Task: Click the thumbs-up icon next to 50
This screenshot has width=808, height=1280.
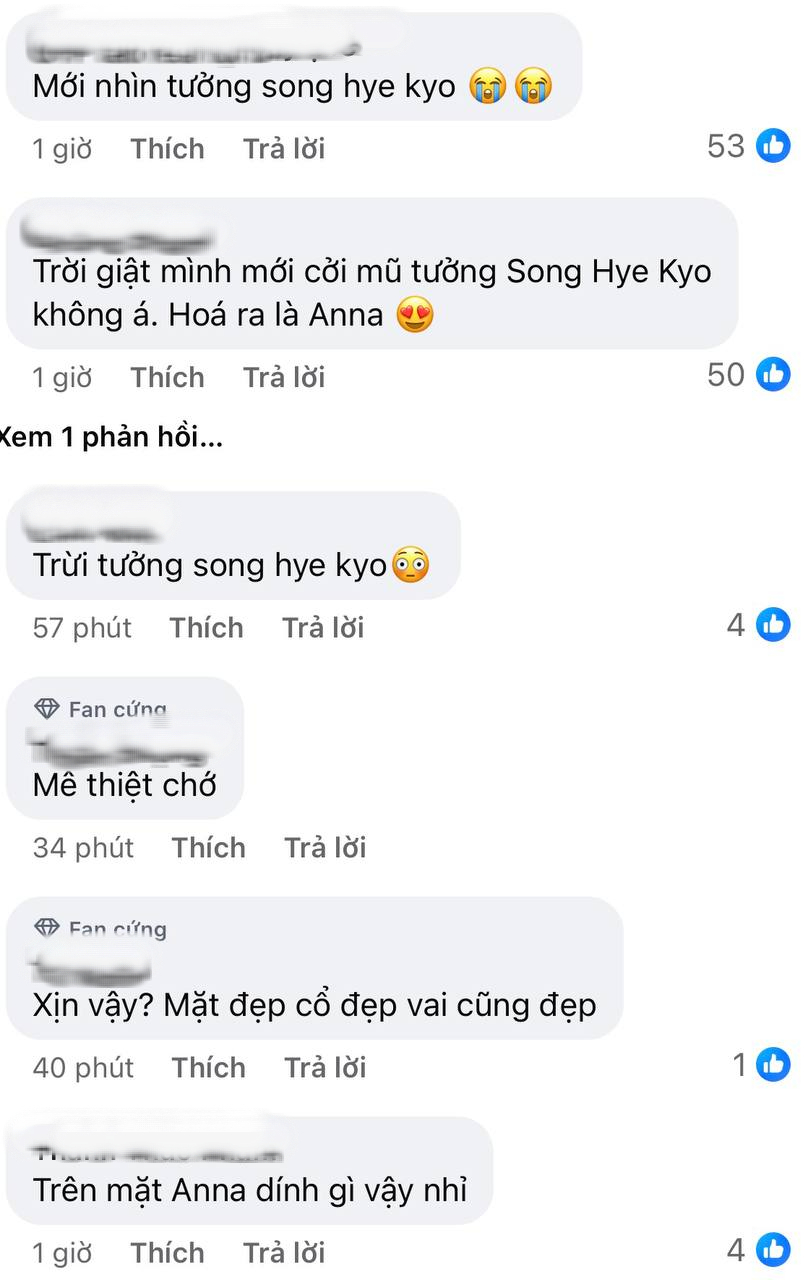Action: pos(773,375)
